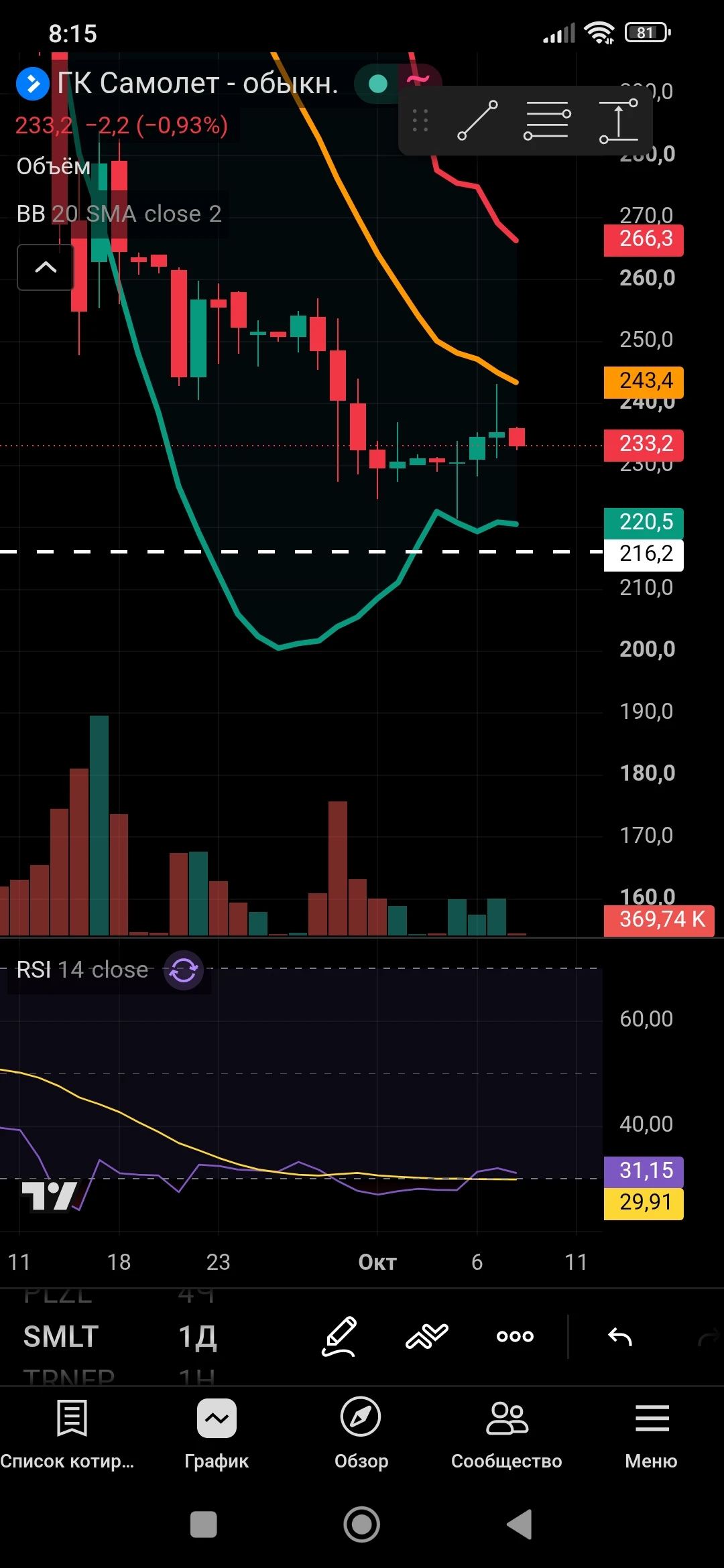Open the Меню tab

(x=652, y=1433)
